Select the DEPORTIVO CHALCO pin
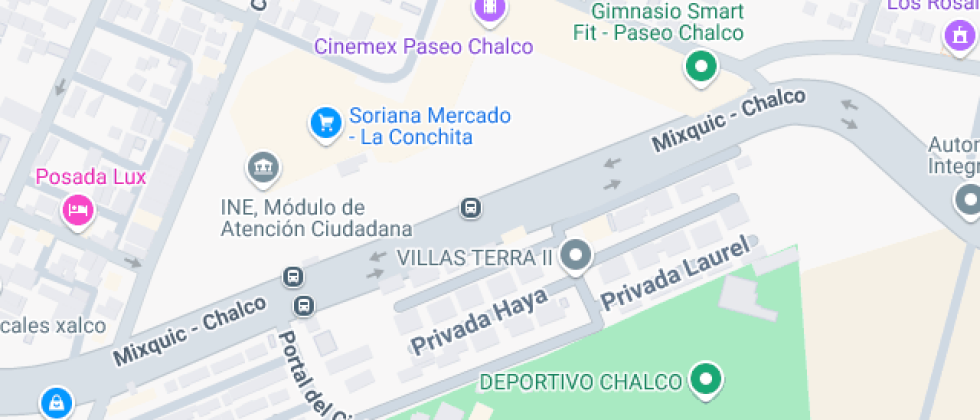Image resolution: width=980 pixels, height=420 pixels. tap(707, 380)
